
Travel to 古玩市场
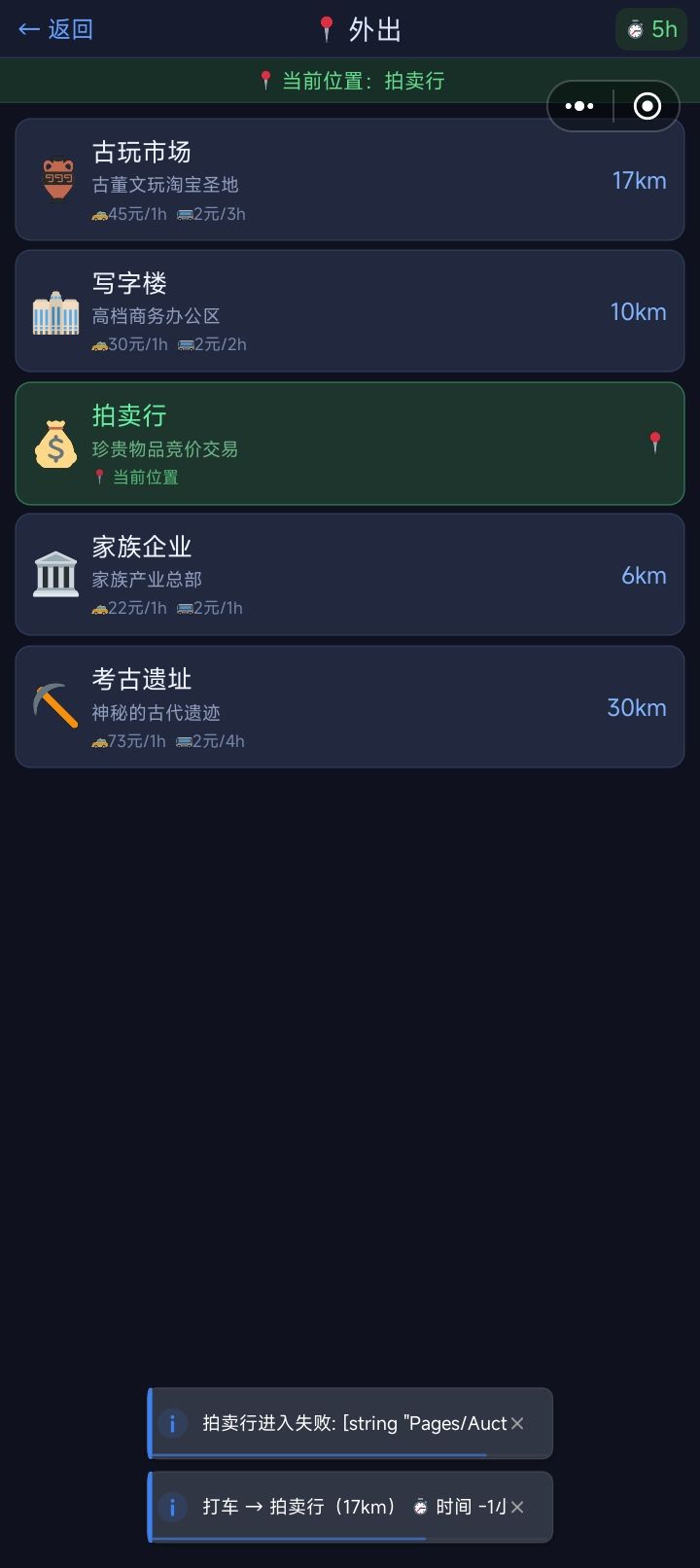[x=350, y=180]
